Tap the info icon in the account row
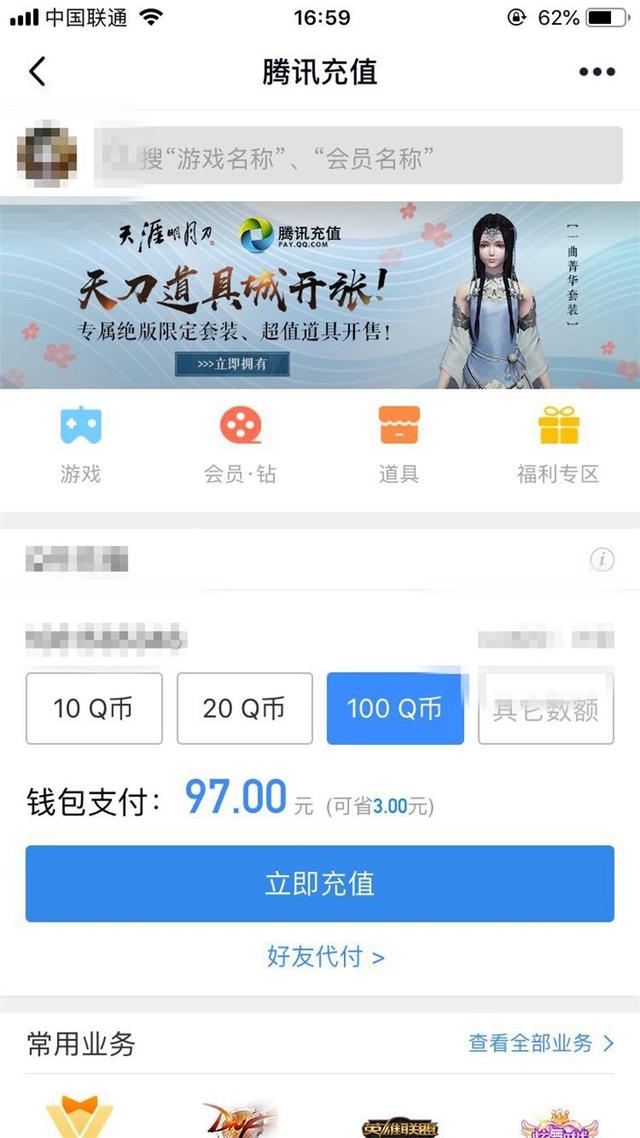640x1138 pixels. click(602, 560)
